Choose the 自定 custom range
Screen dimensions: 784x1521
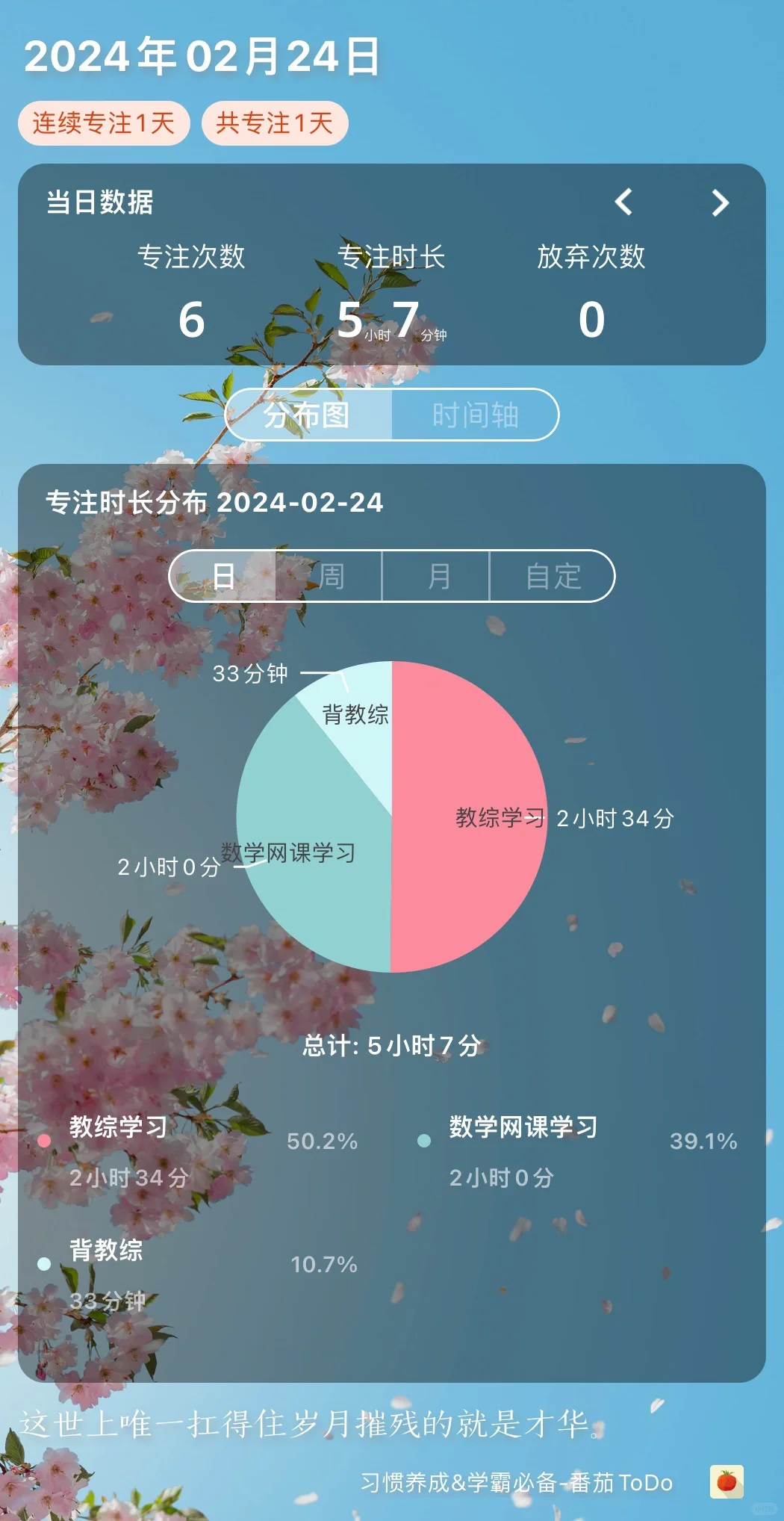tap(553, 576)
